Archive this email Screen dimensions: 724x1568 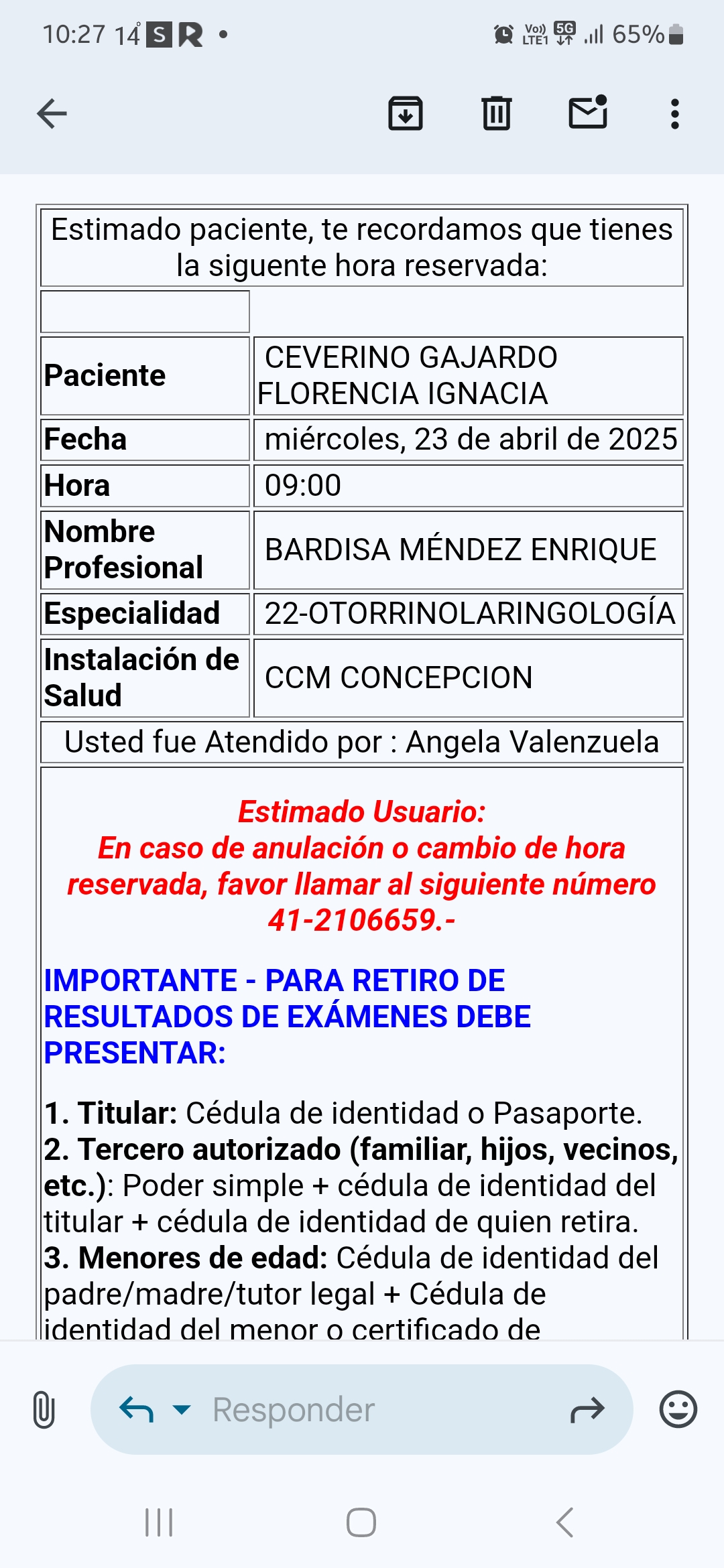point(406,113)
